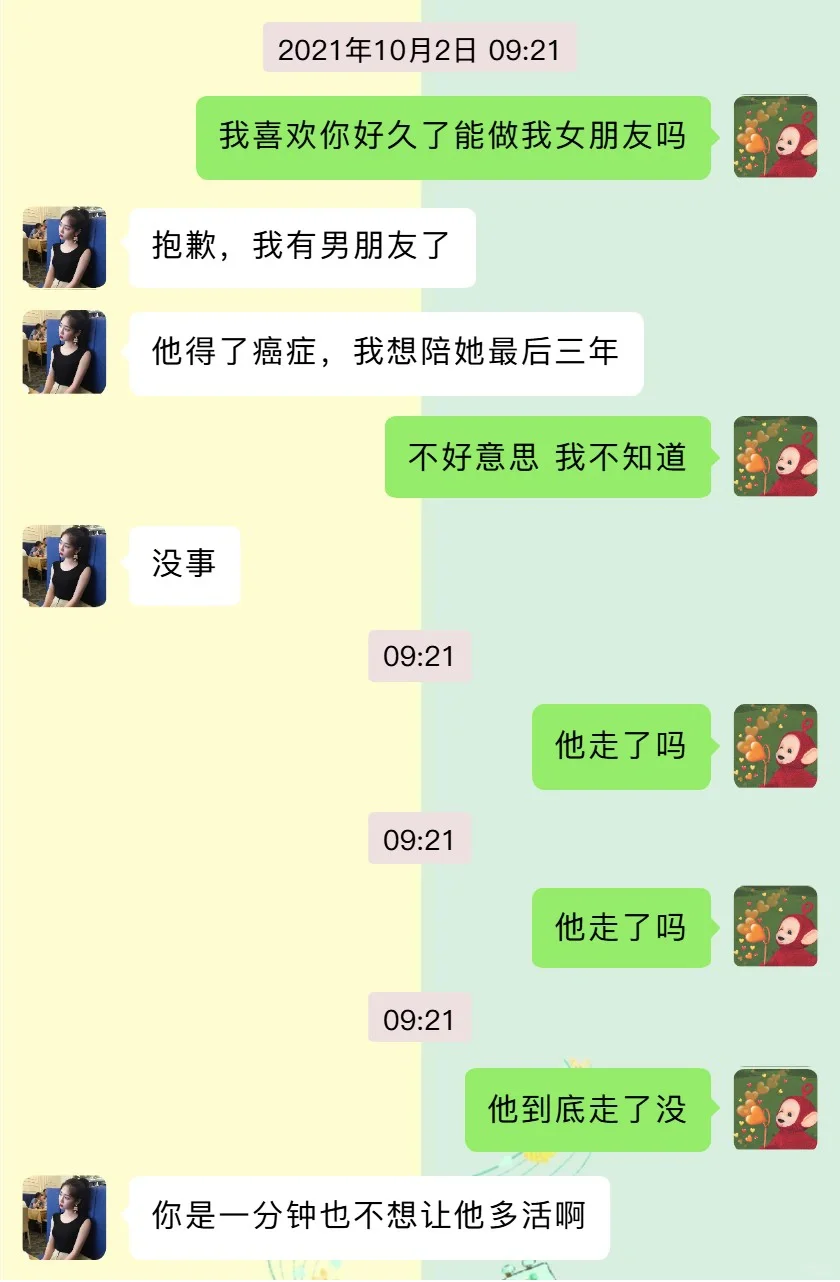840x1282 pixels.
Task: Click the woman's avatar beside '他得了癌症' message
Action: click(63, 351)
